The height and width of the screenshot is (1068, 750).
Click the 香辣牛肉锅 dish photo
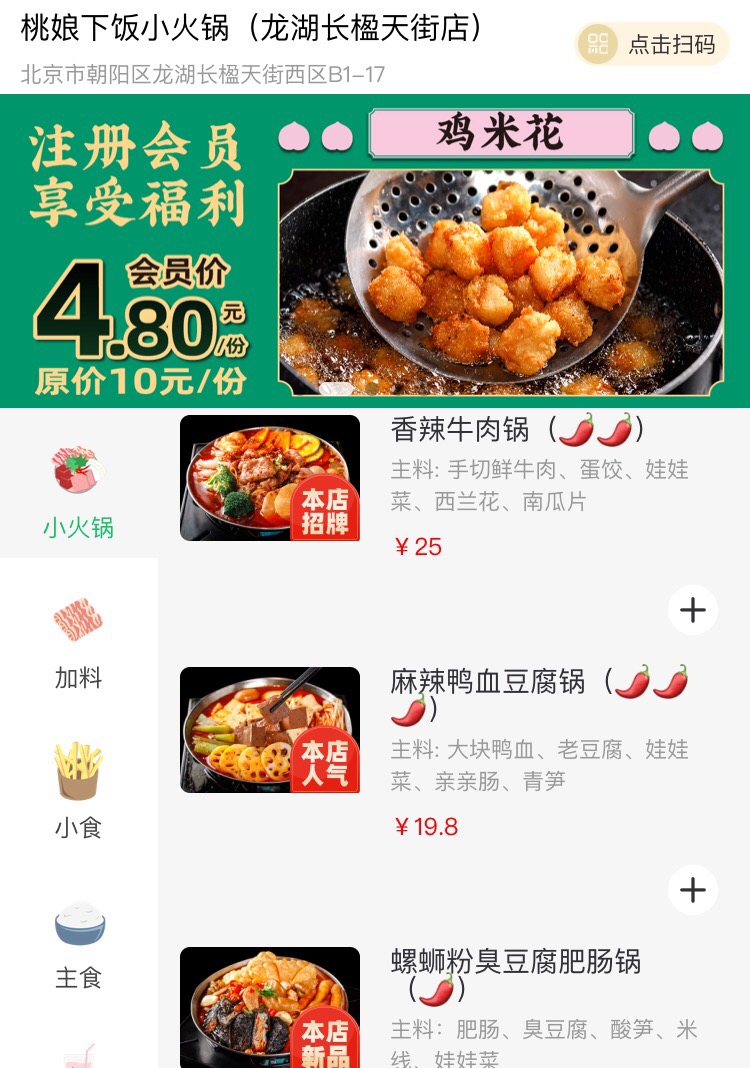point(270,478)
